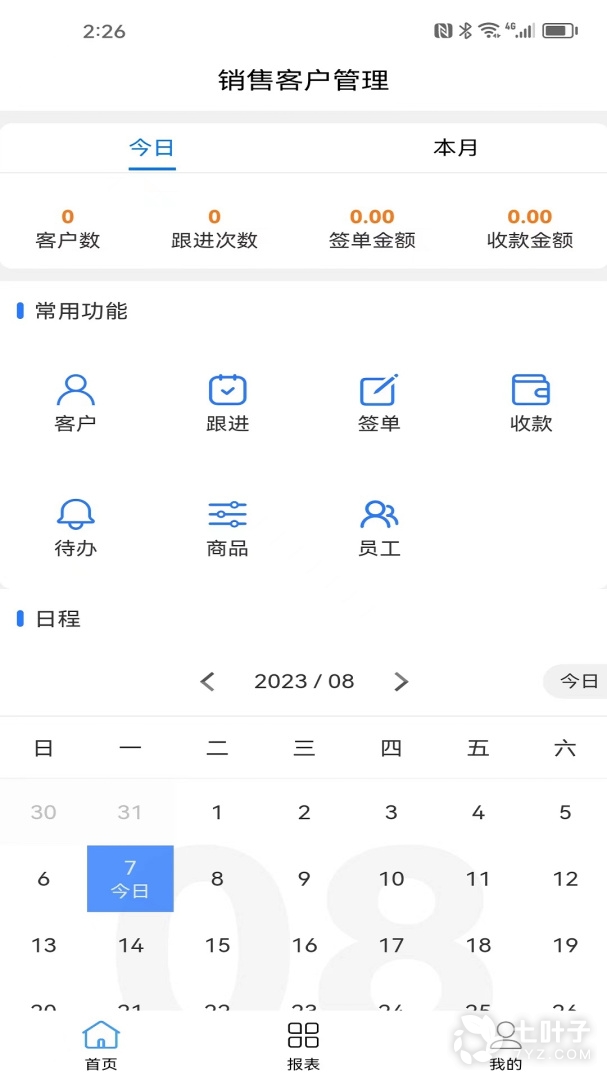Choose August 3 in the calendar

(x=391, y=812)
